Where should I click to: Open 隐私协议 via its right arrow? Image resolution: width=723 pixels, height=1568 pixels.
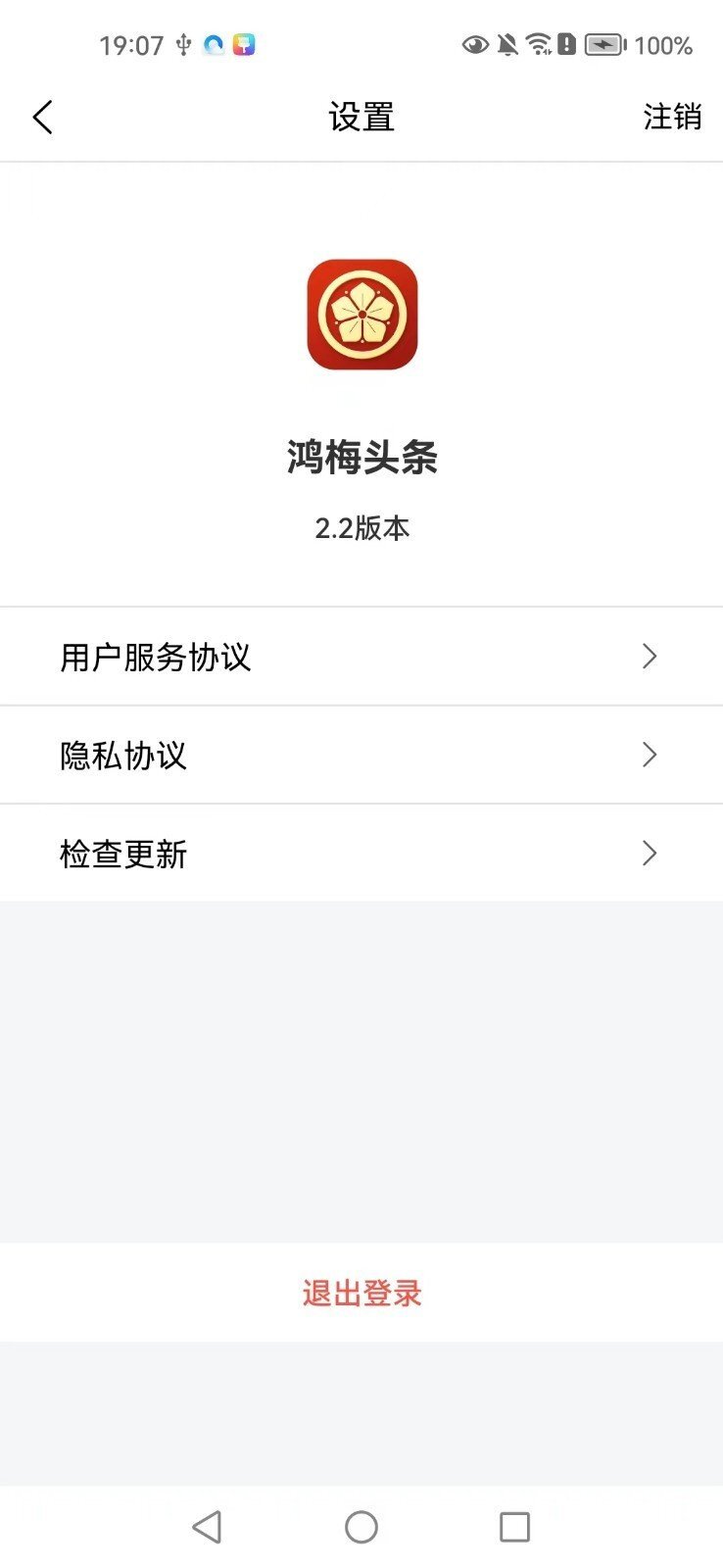(649, 755)
